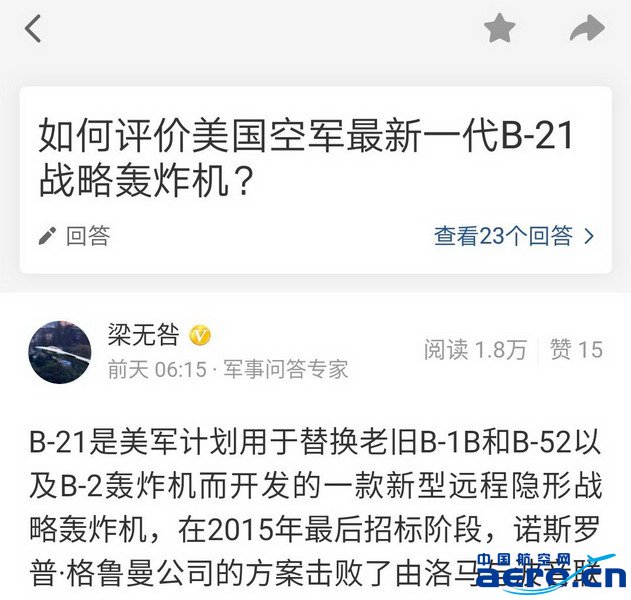The height and width of the screenshot is (600, 631).
Task: Share this question via the arrow icon
Action: point(586,29)
